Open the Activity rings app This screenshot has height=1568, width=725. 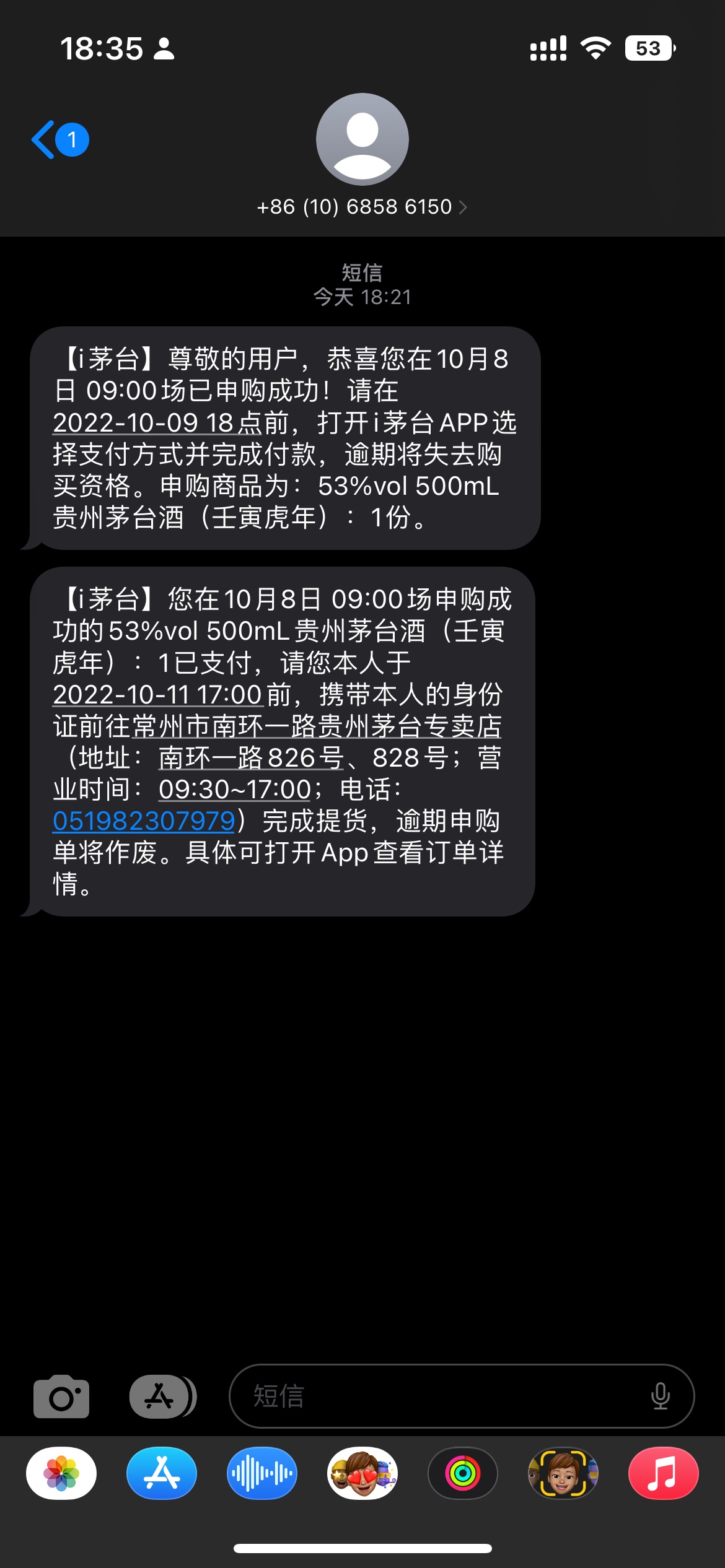463,1473
